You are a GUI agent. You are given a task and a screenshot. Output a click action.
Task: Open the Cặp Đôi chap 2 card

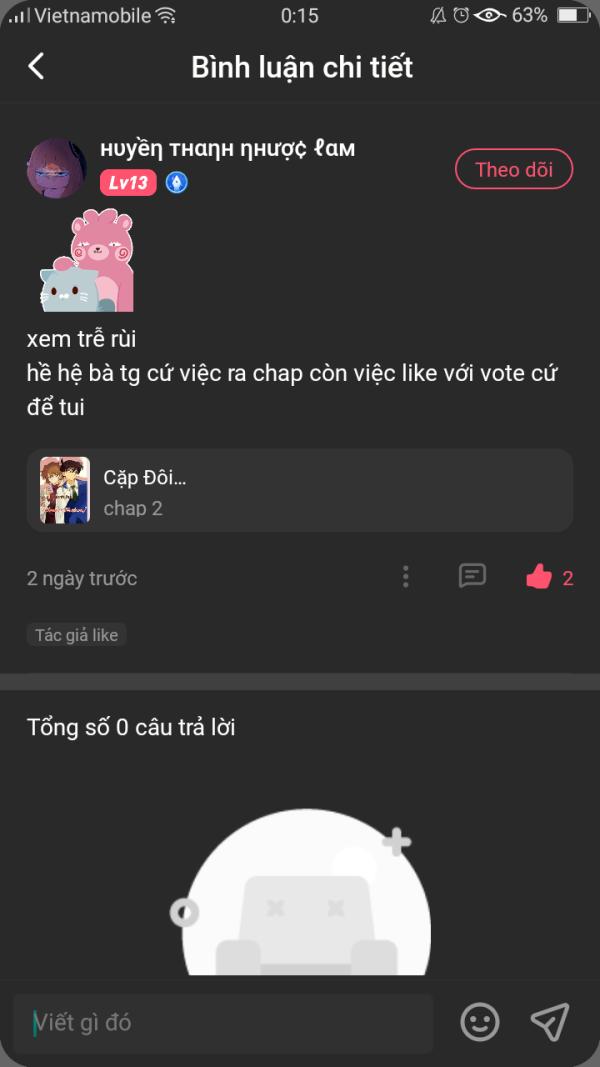click(299, 490)
